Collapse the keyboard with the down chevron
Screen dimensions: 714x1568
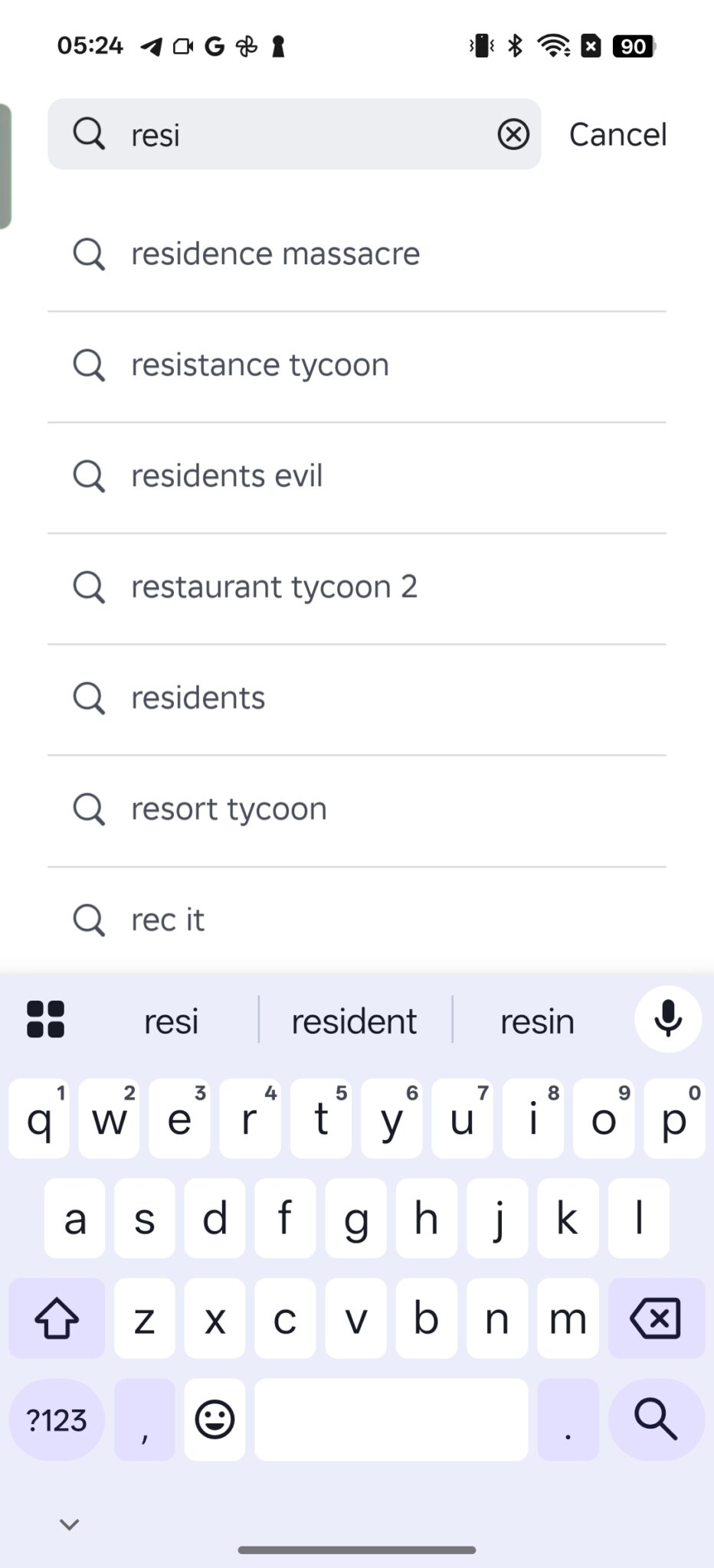coord(69,1524)
